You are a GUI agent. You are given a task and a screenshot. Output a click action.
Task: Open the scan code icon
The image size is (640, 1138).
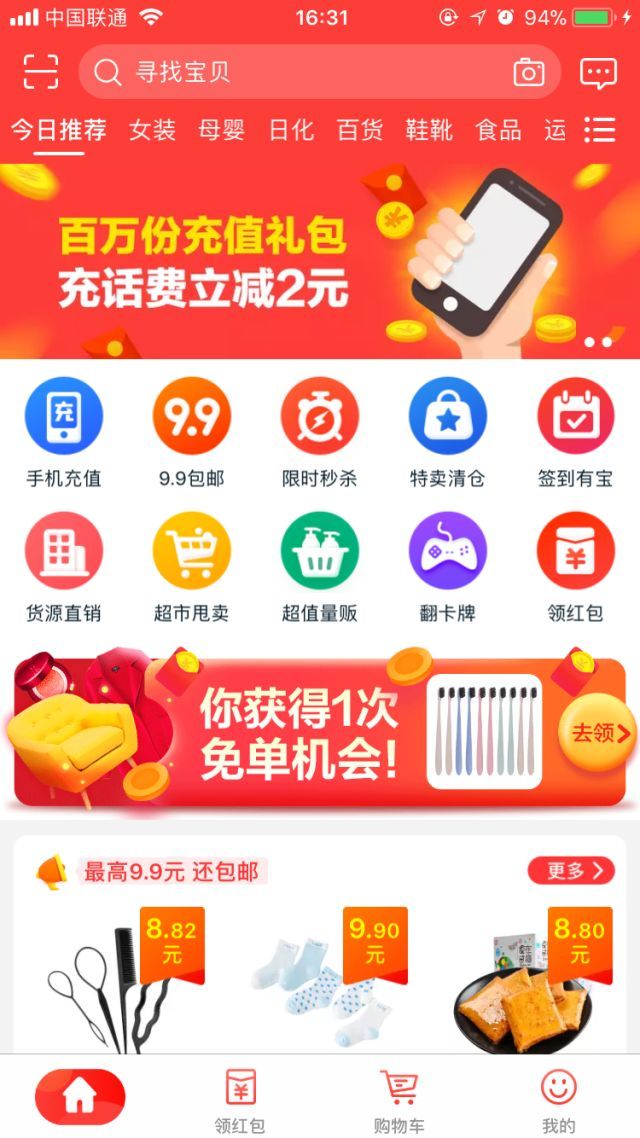click(41, 72)
